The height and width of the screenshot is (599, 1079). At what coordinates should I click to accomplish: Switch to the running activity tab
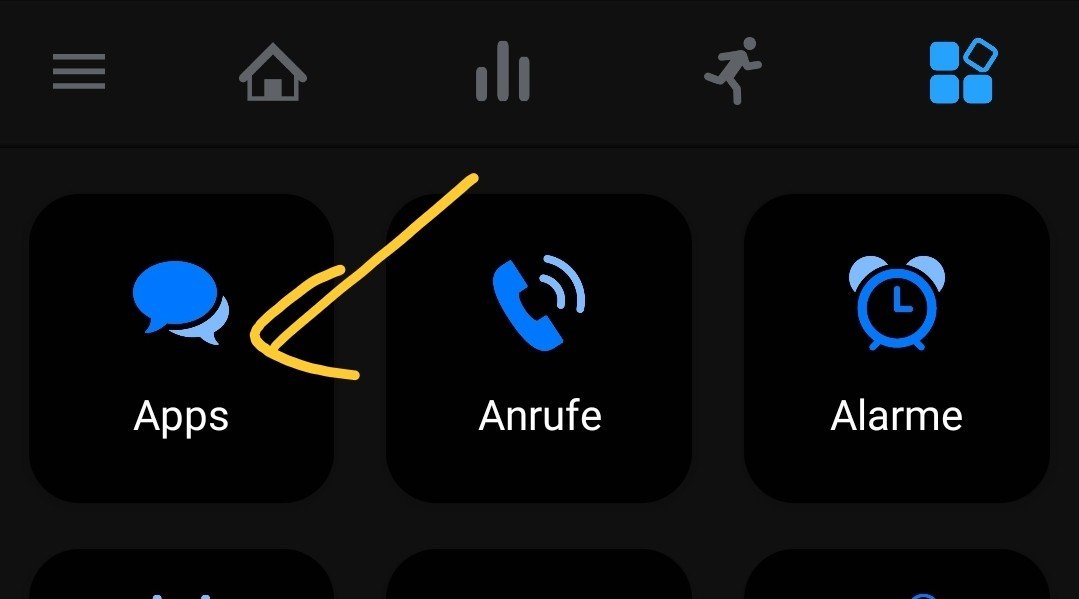(733, 72)
